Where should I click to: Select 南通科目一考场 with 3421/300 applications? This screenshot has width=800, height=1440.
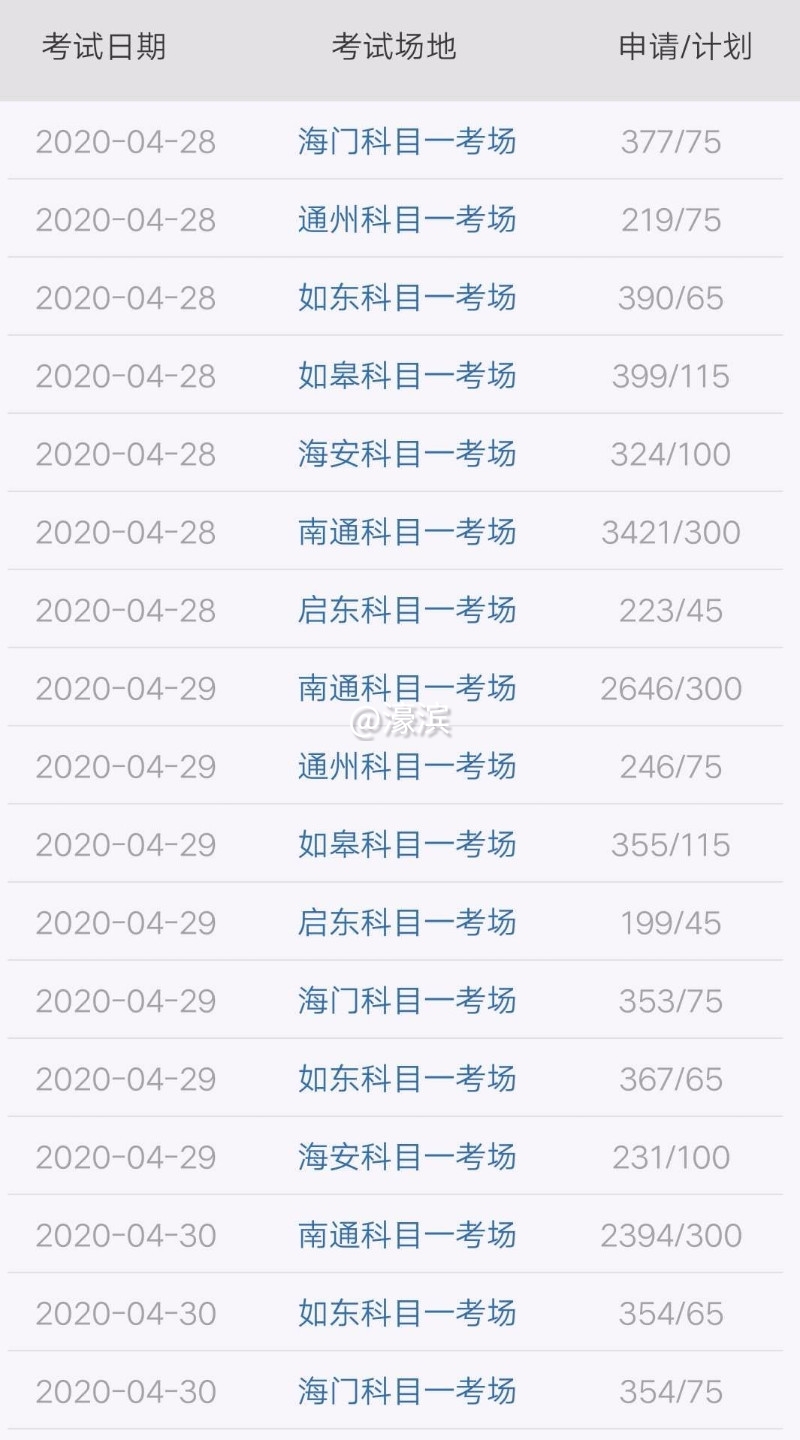click(x=407, y=531)
